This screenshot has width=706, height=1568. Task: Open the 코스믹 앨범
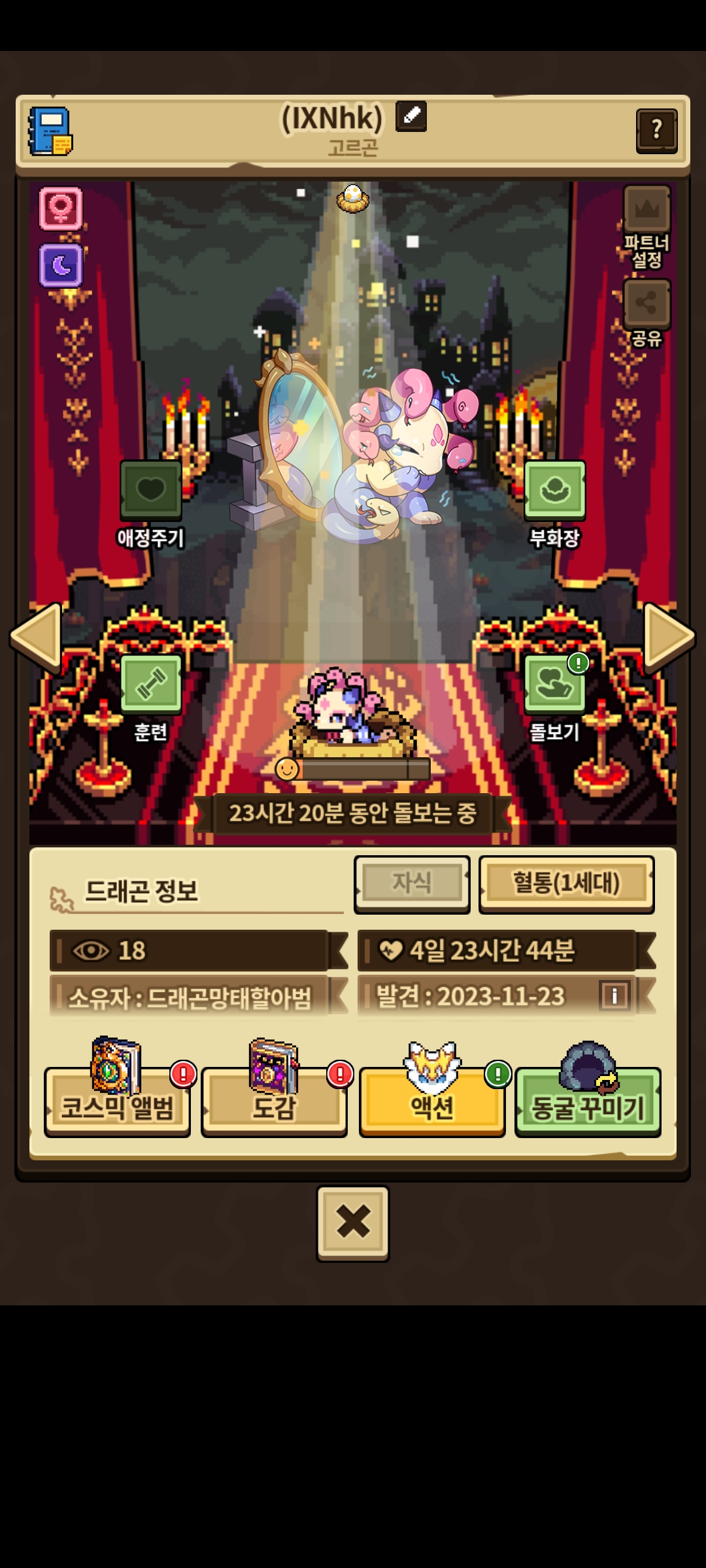[x=117, y=1105]
